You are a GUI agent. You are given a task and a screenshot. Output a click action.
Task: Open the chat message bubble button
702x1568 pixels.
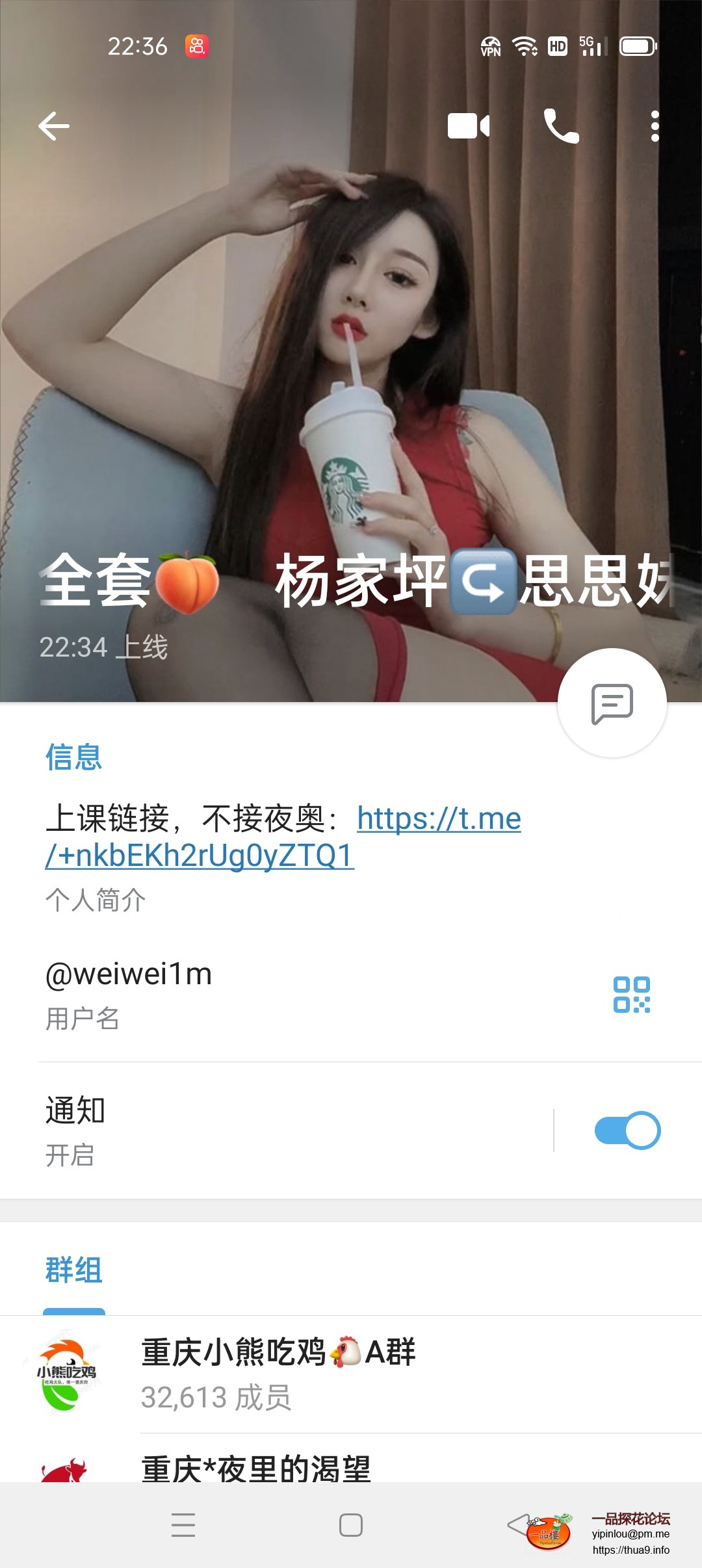tap(612, 703)
